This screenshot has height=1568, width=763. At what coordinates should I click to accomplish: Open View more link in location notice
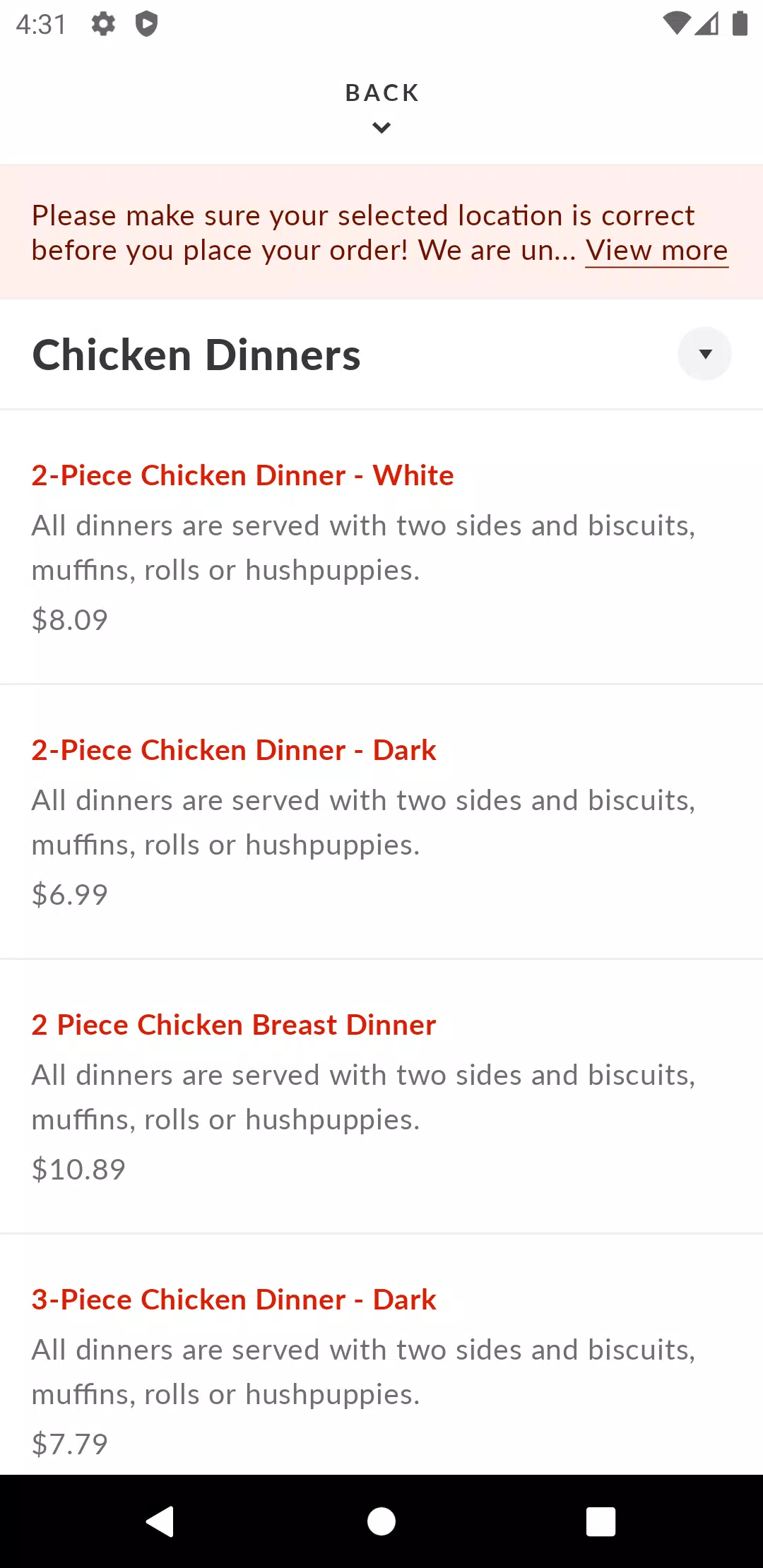tap(656, 251)
